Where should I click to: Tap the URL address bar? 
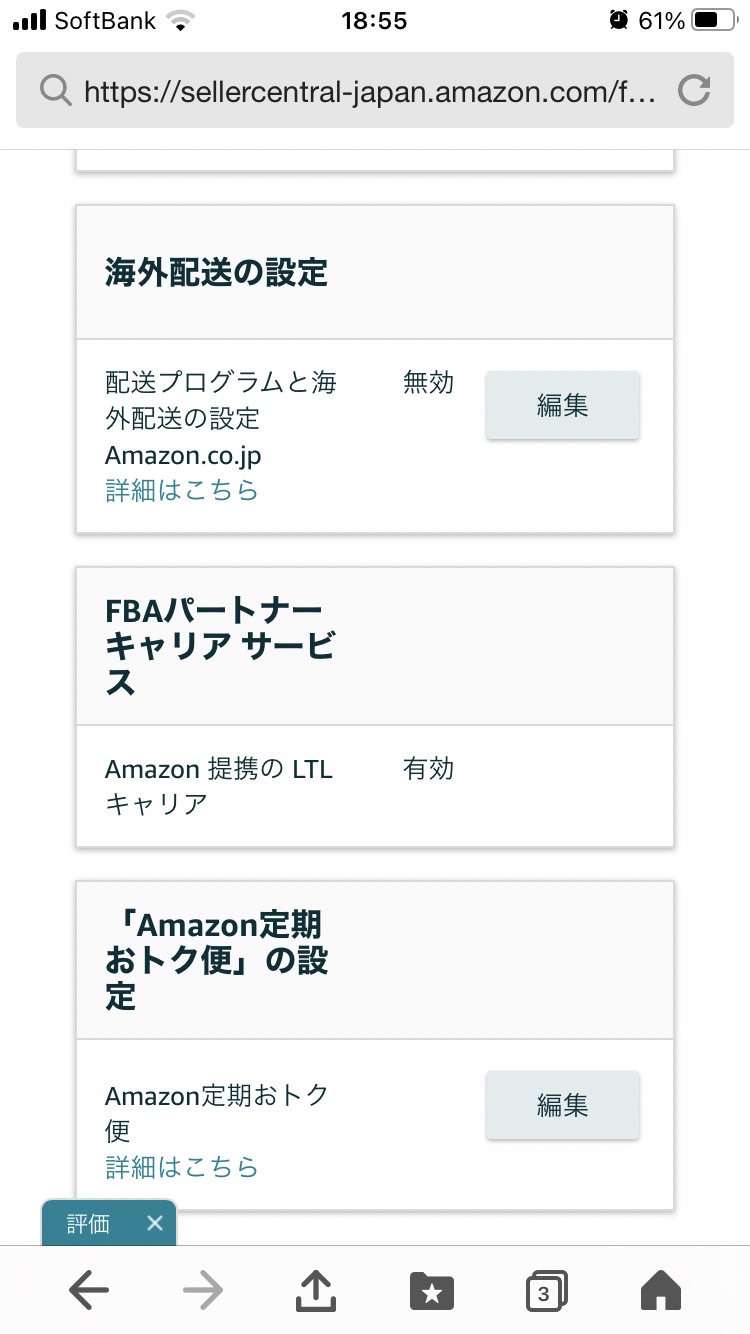click(x=355, y=91)
